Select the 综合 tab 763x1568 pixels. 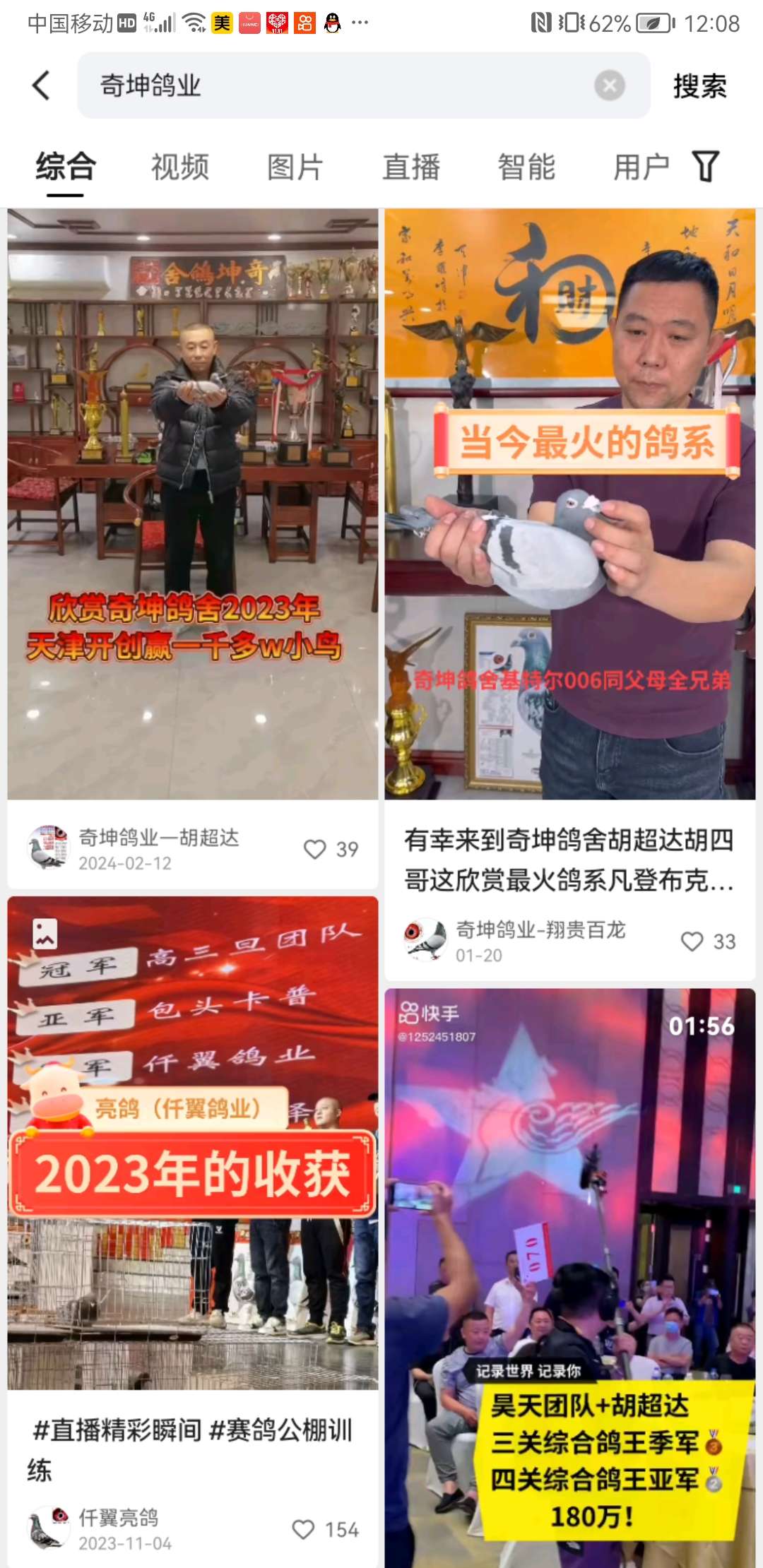click(65, 167)
